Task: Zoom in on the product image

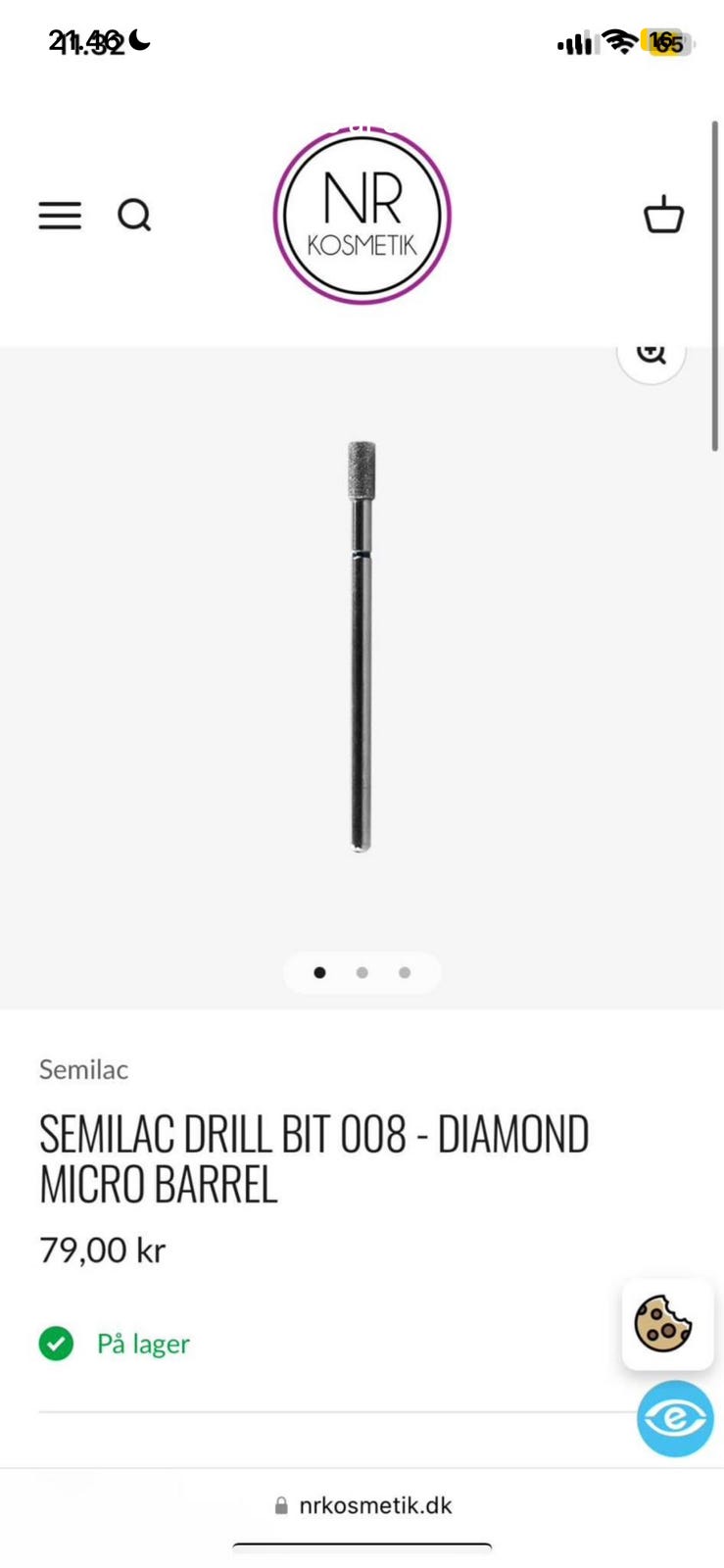Action: coord(651,354)
